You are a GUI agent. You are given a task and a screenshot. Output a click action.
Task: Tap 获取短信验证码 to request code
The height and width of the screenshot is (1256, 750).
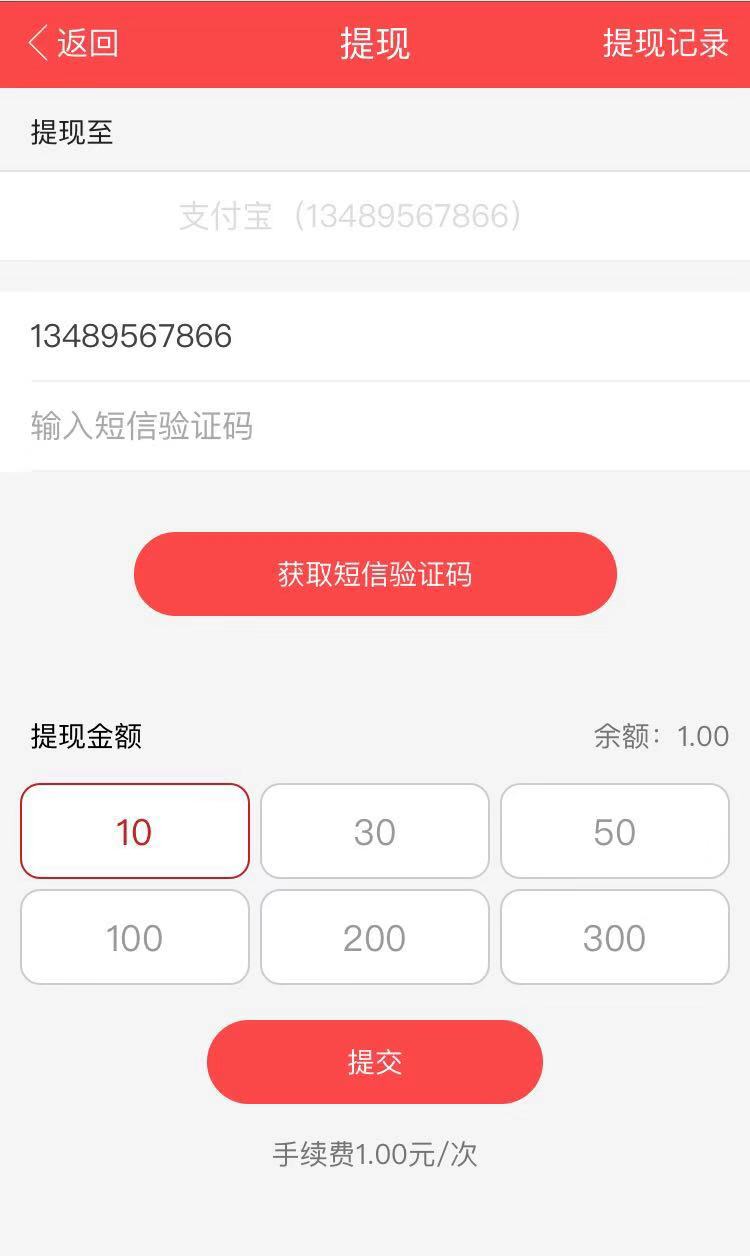click(x=375, y=574)
